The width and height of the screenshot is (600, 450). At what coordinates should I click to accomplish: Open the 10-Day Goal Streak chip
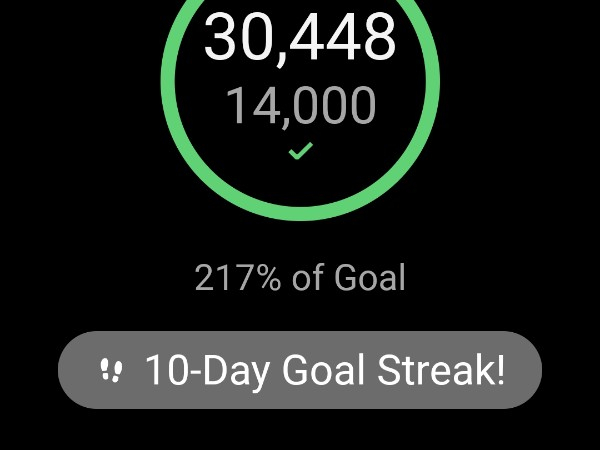click(x=300, y=370)
